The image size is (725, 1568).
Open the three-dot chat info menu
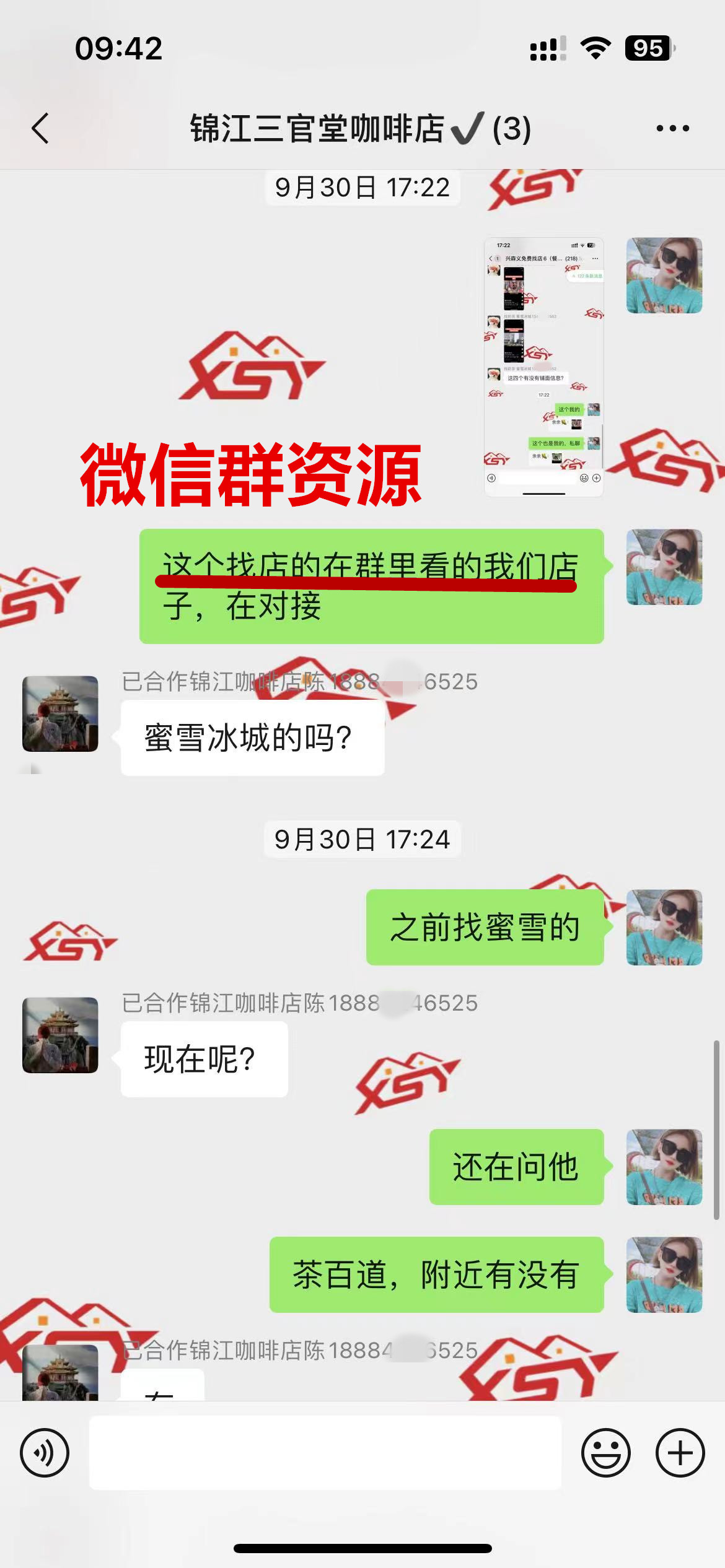[x=672, y=129]
